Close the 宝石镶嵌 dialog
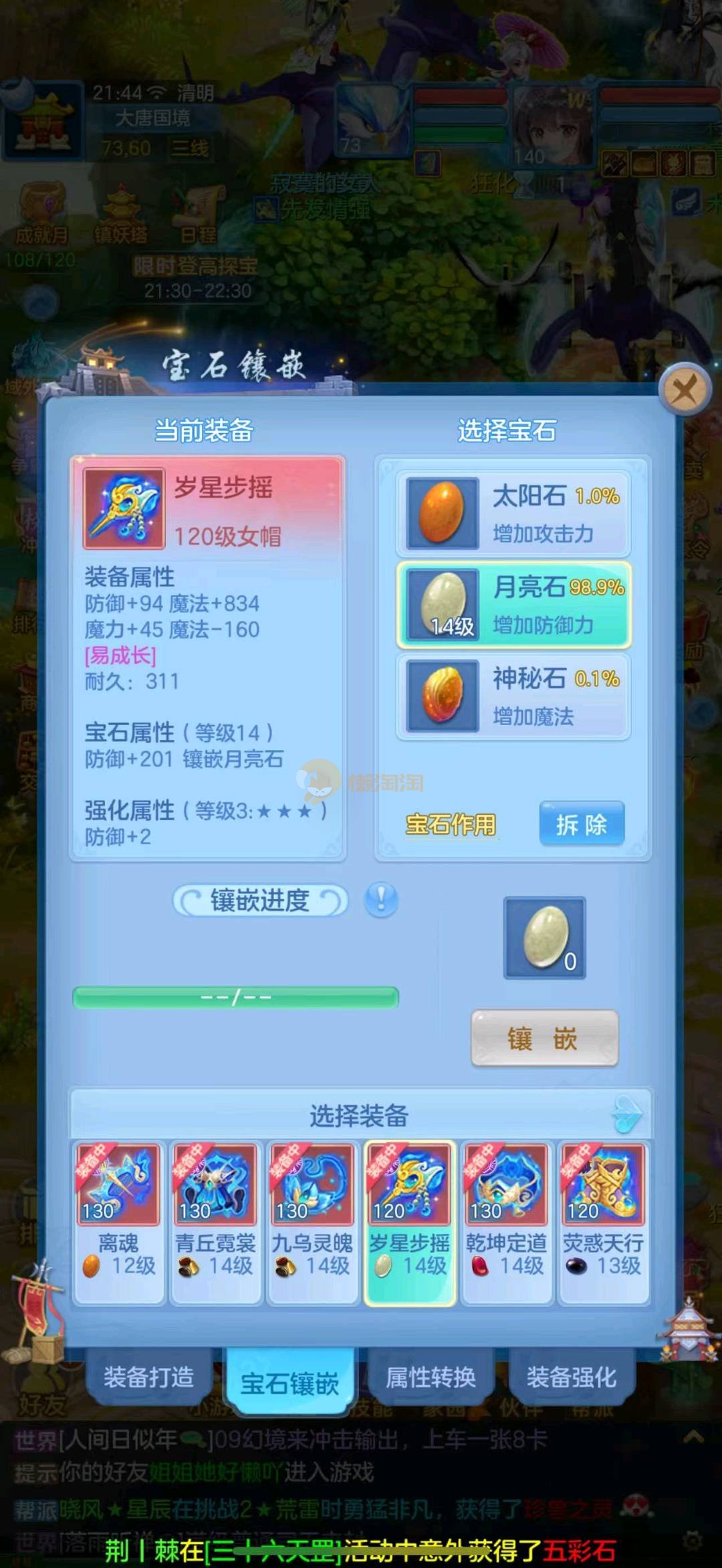722x1568 pixels. coord(684,389)
